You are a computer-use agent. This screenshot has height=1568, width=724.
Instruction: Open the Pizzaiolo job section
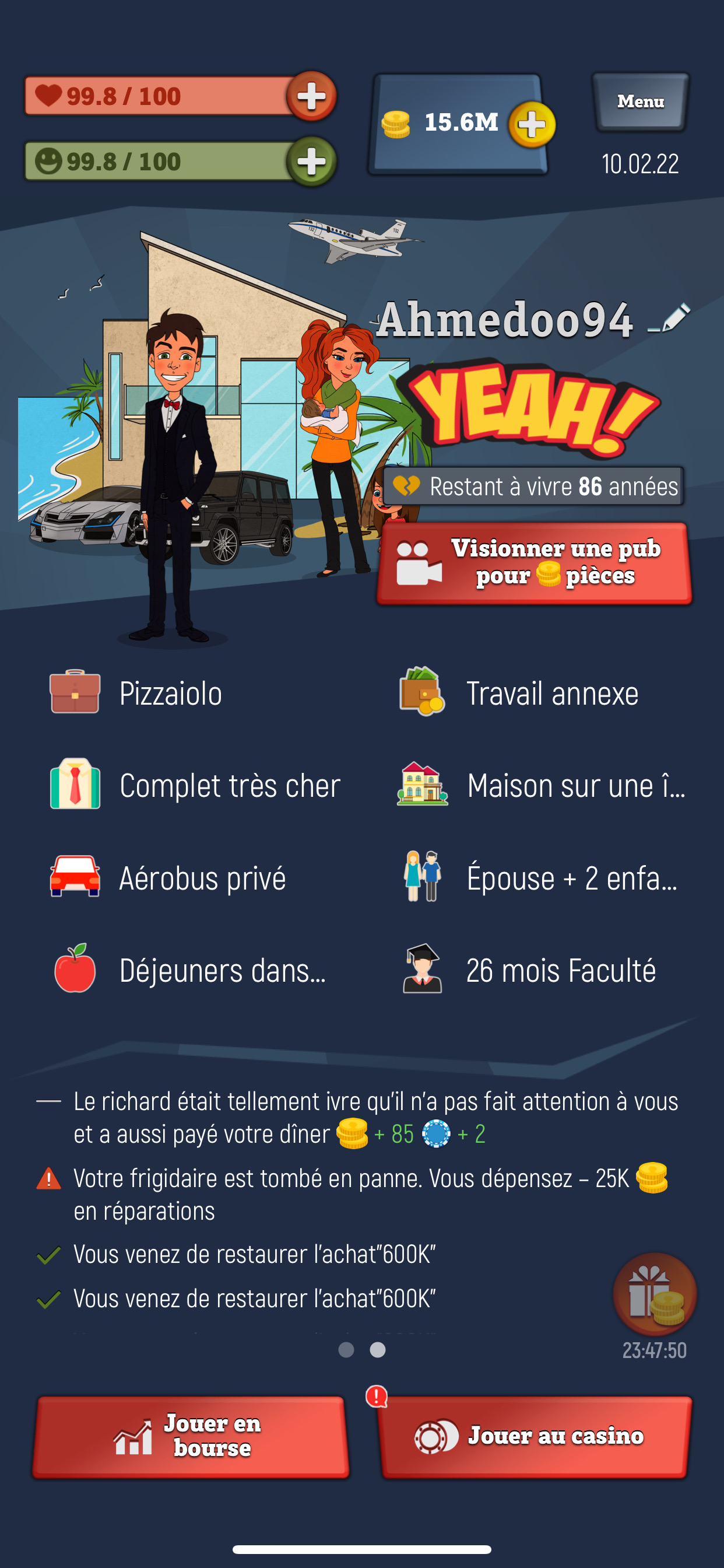point(170,692)
